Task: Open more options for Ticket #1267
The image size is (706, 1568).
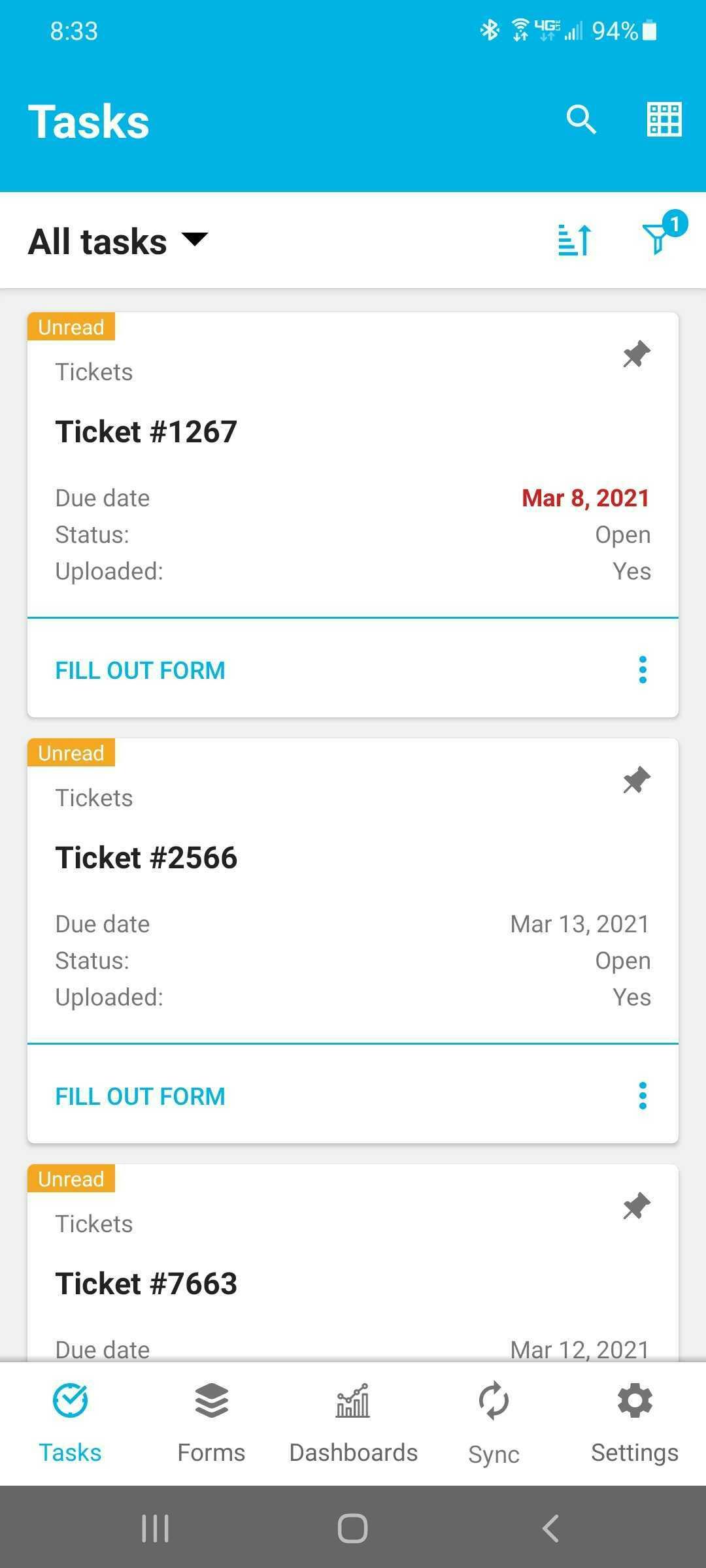Action: 643,670
